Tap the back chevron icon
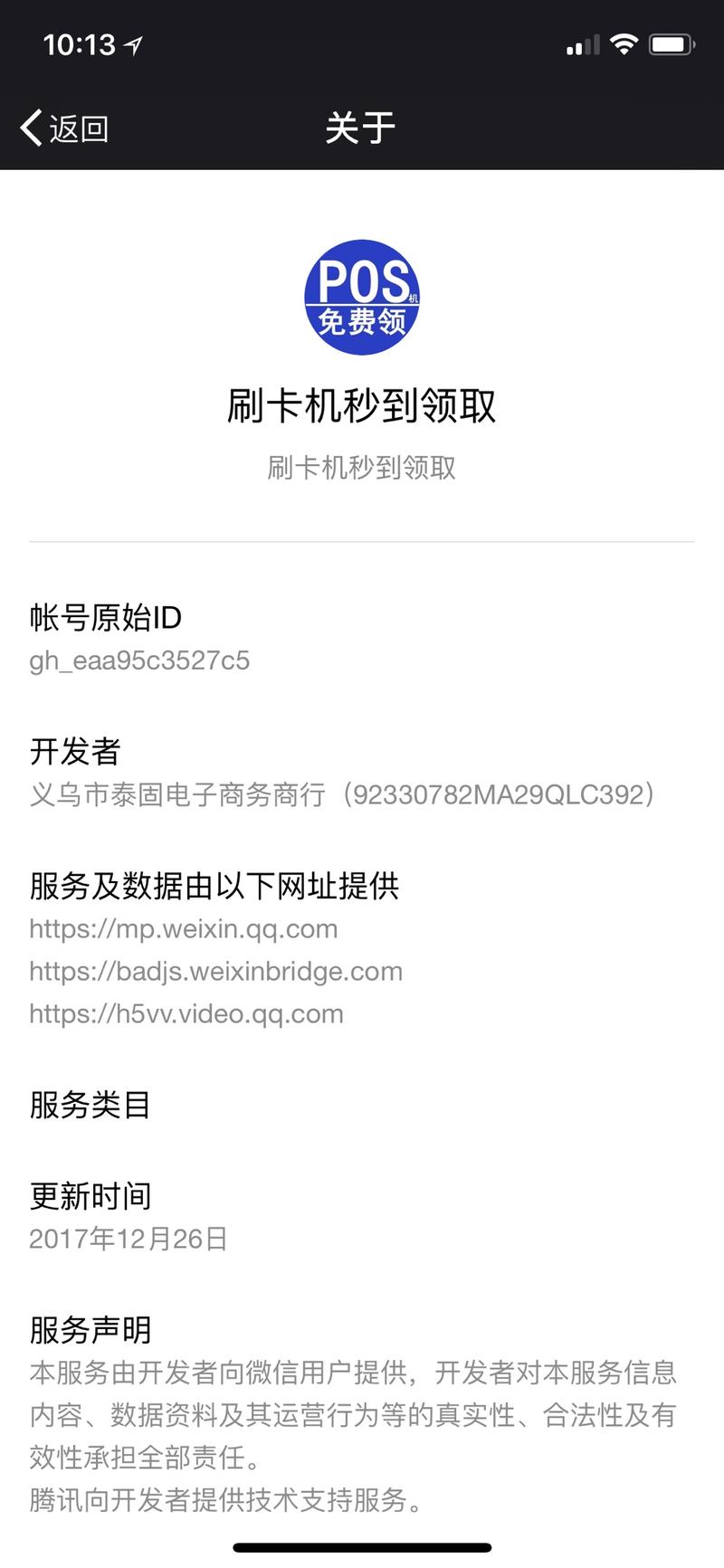724x1568 pixels. pos(29,127)
